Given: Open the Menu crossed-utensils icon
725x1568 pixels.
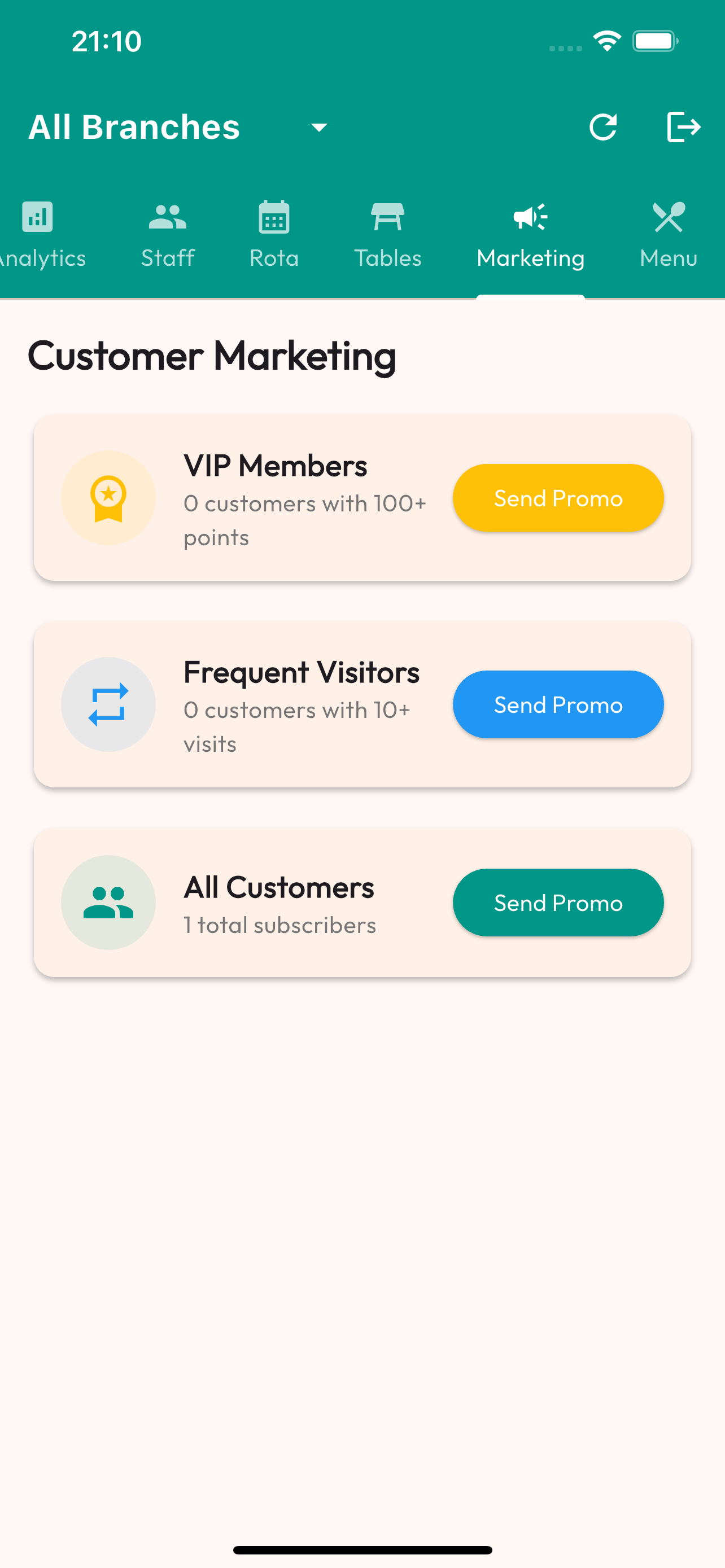Looking at the screenshot, I should (x=669, y=216).
